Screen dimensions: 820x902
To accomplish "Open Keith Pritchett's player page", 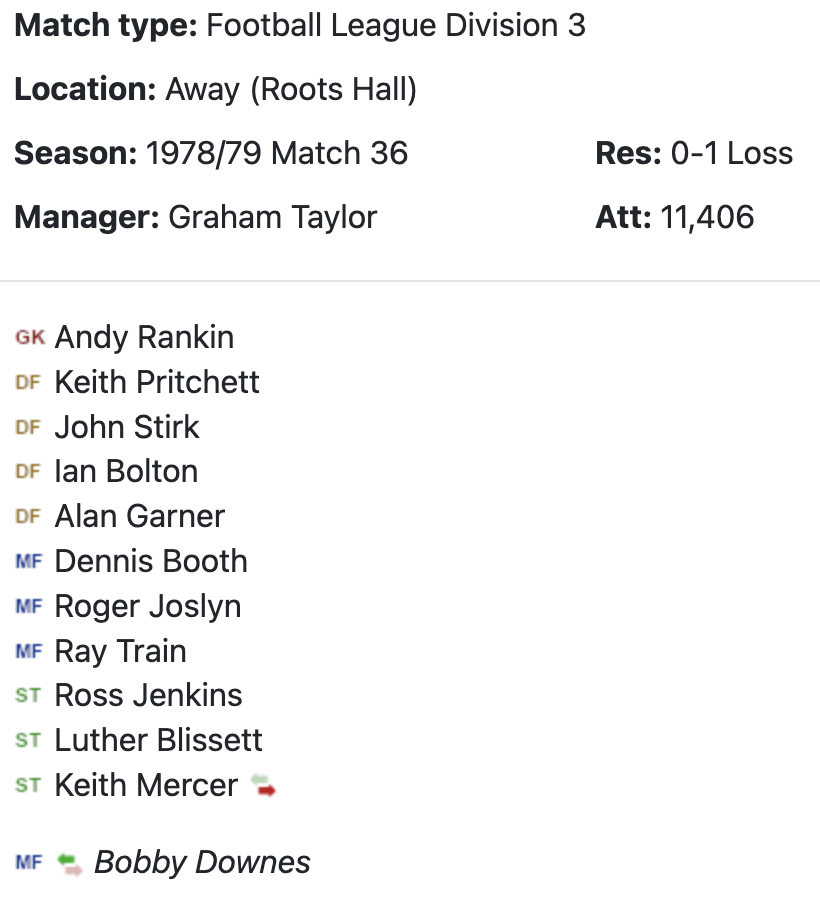I will (157, 382).
